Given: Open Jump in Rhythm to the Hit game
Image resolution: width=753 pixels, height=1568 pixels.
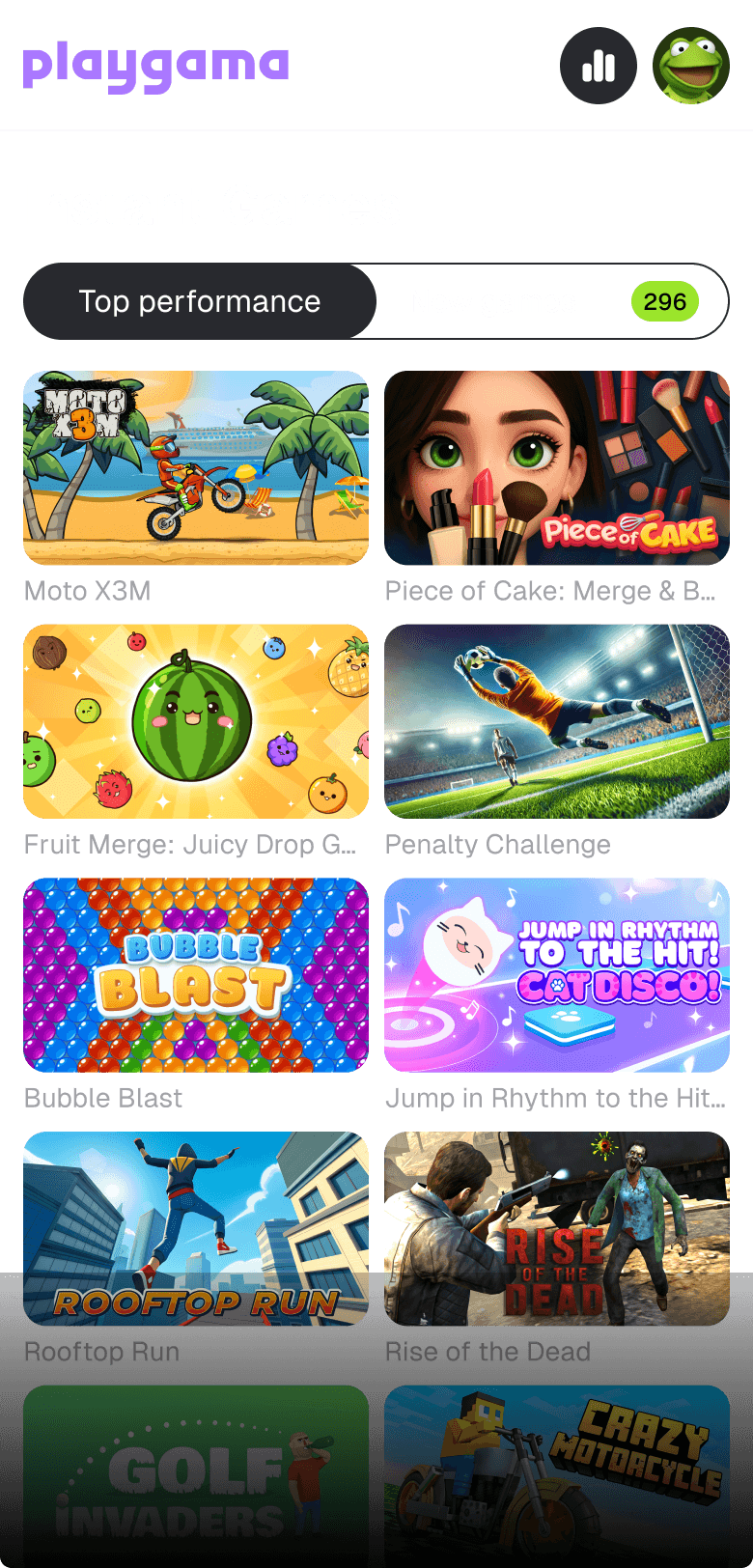Looking at the screenshot, I should 557,975.
